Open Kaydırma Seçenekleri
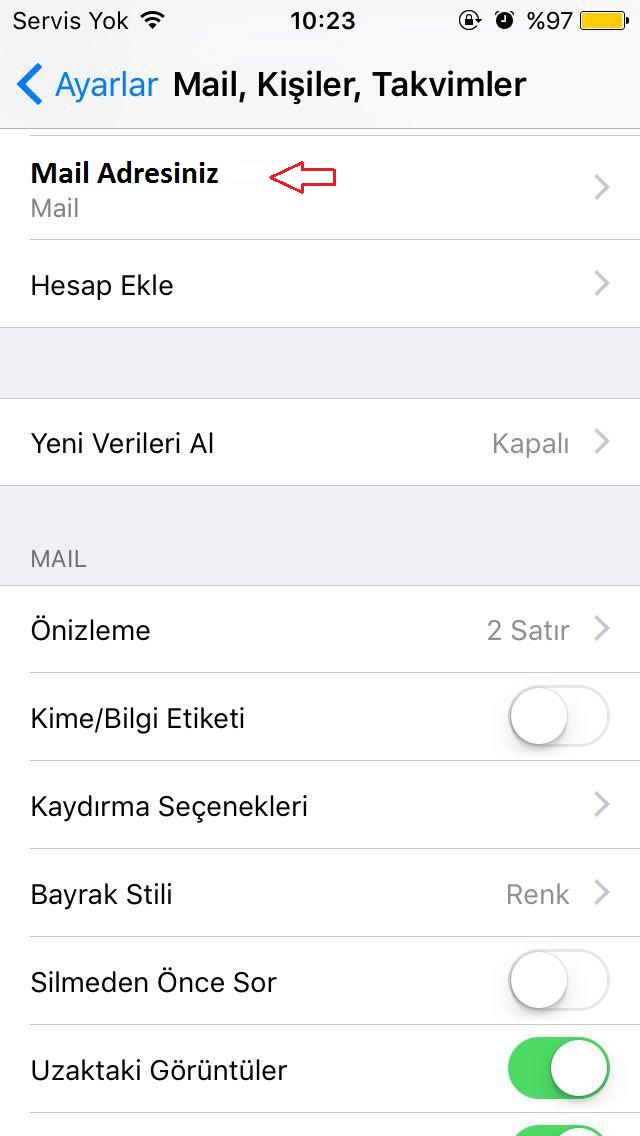Image resolution: width=640 pixels, height=1136 pixels. [320, 805]
